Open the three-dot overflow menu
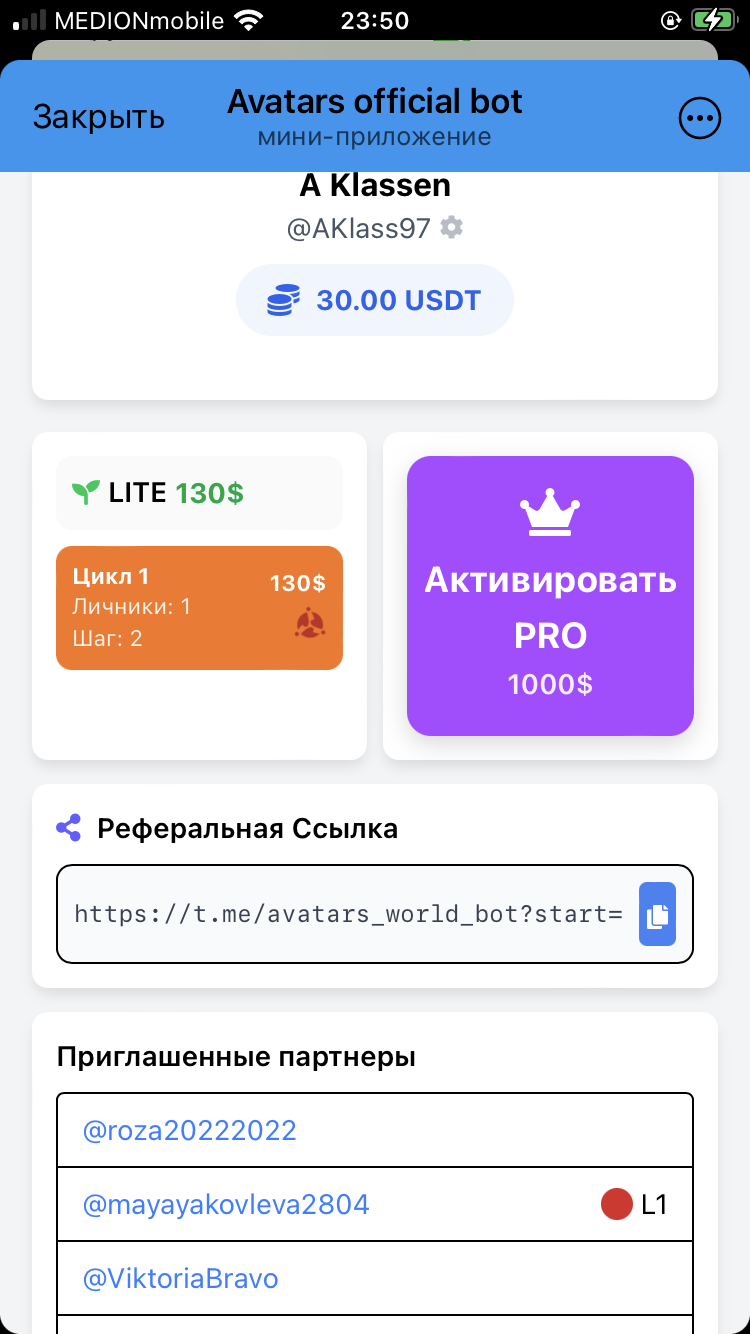 699,119
